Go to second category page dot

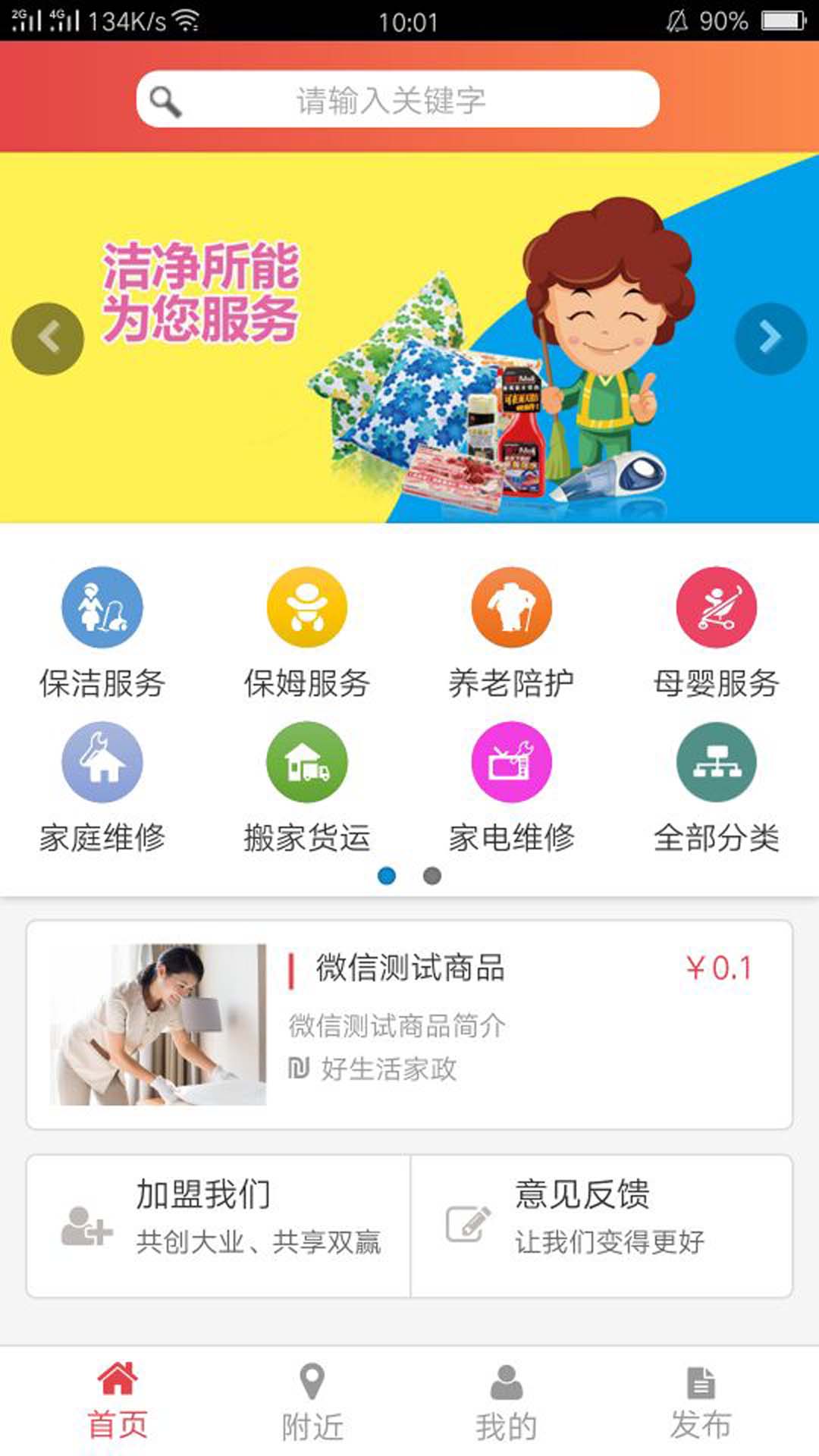[x=432, y=876]
